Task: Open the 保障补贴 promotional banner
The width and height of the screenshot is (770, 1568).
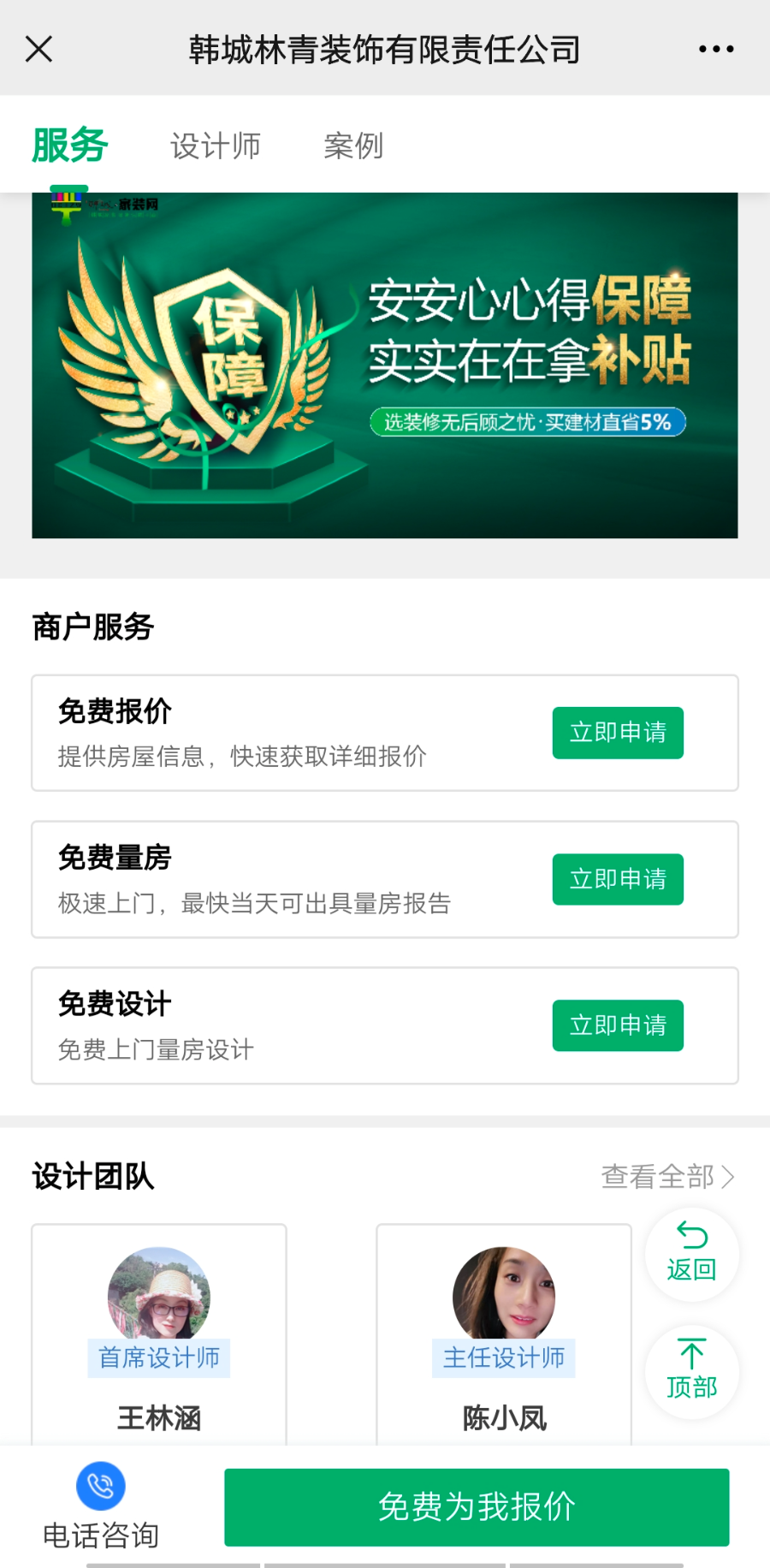Action: 385,365
